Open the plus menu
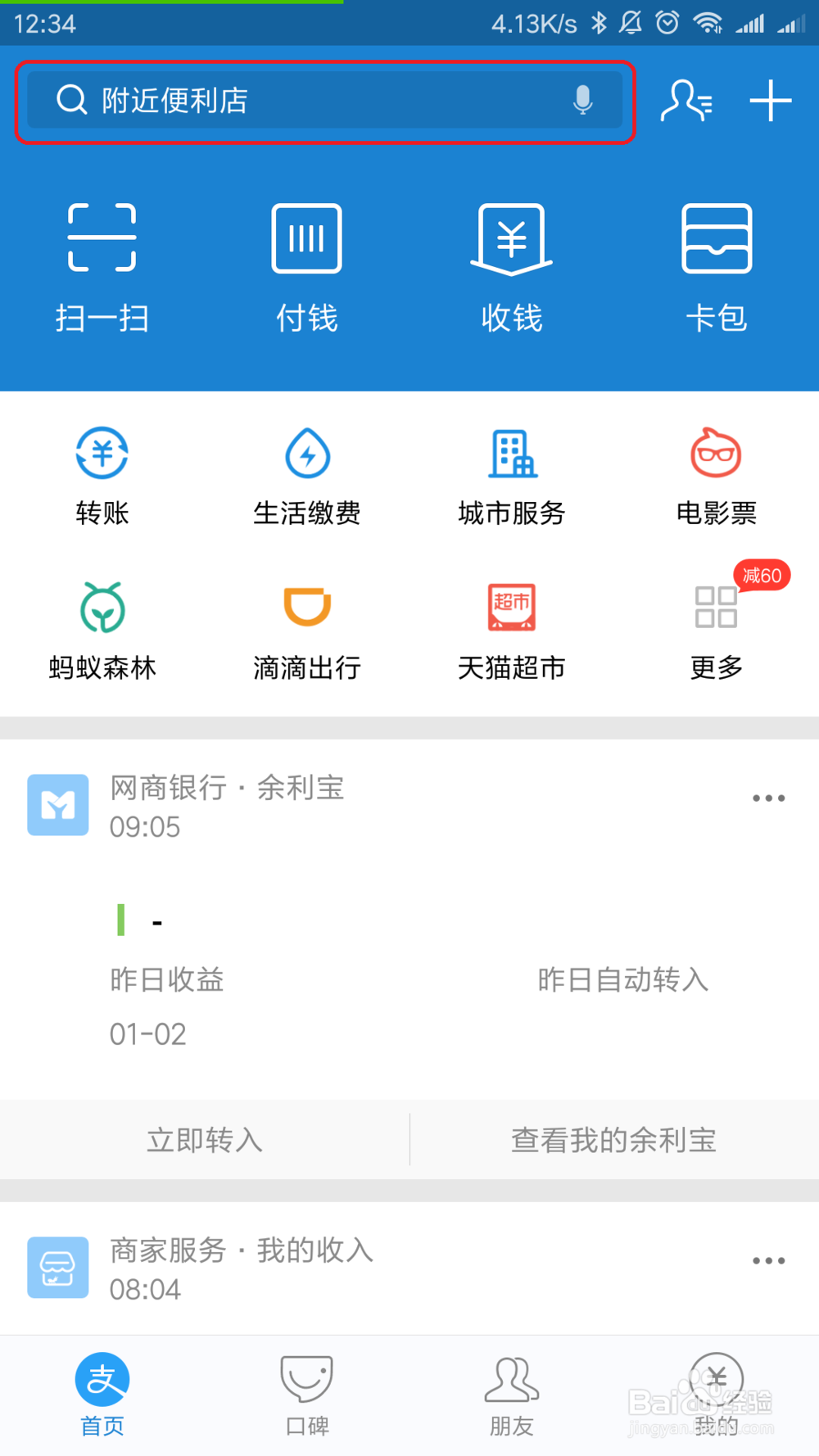The image size is (819, 1456). coord(770,101)
